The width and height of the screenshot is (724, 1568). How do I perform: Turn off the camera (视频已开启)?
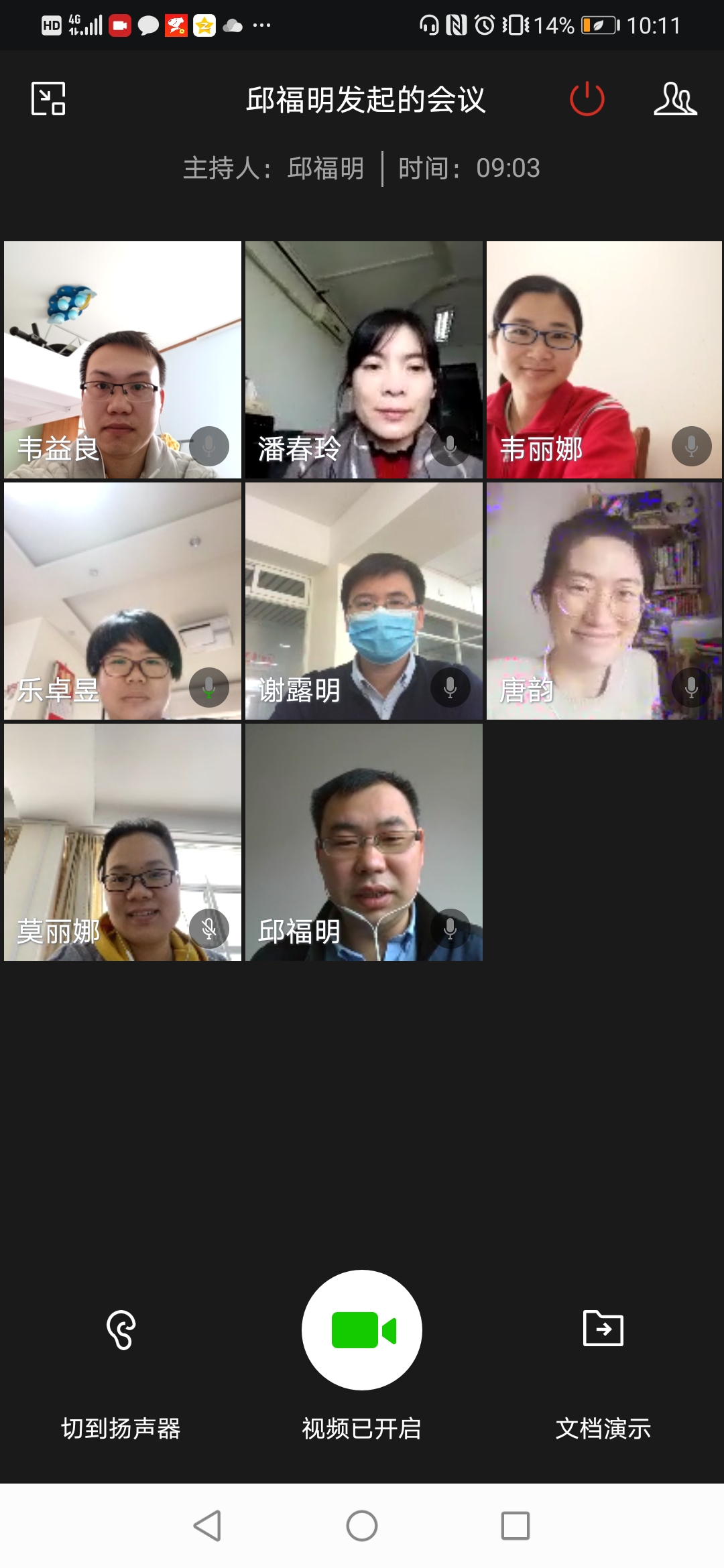pyautogui.click(x=362, y=1330)
